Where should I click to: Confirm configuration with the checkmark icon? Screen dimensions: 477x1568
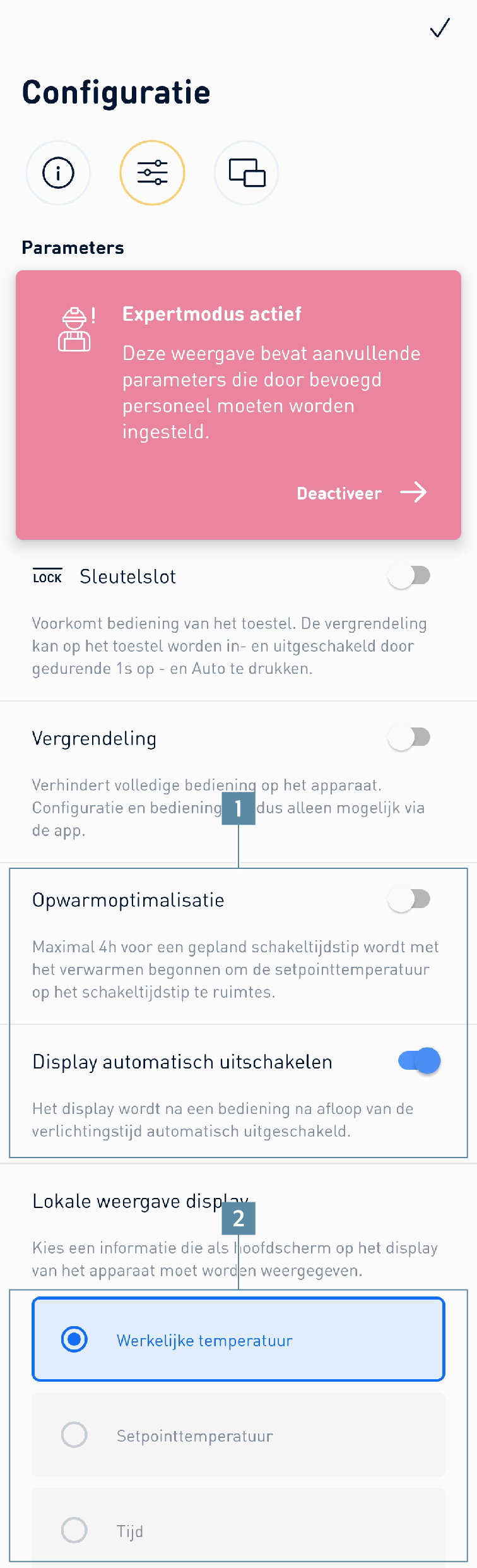coord(440,28)
